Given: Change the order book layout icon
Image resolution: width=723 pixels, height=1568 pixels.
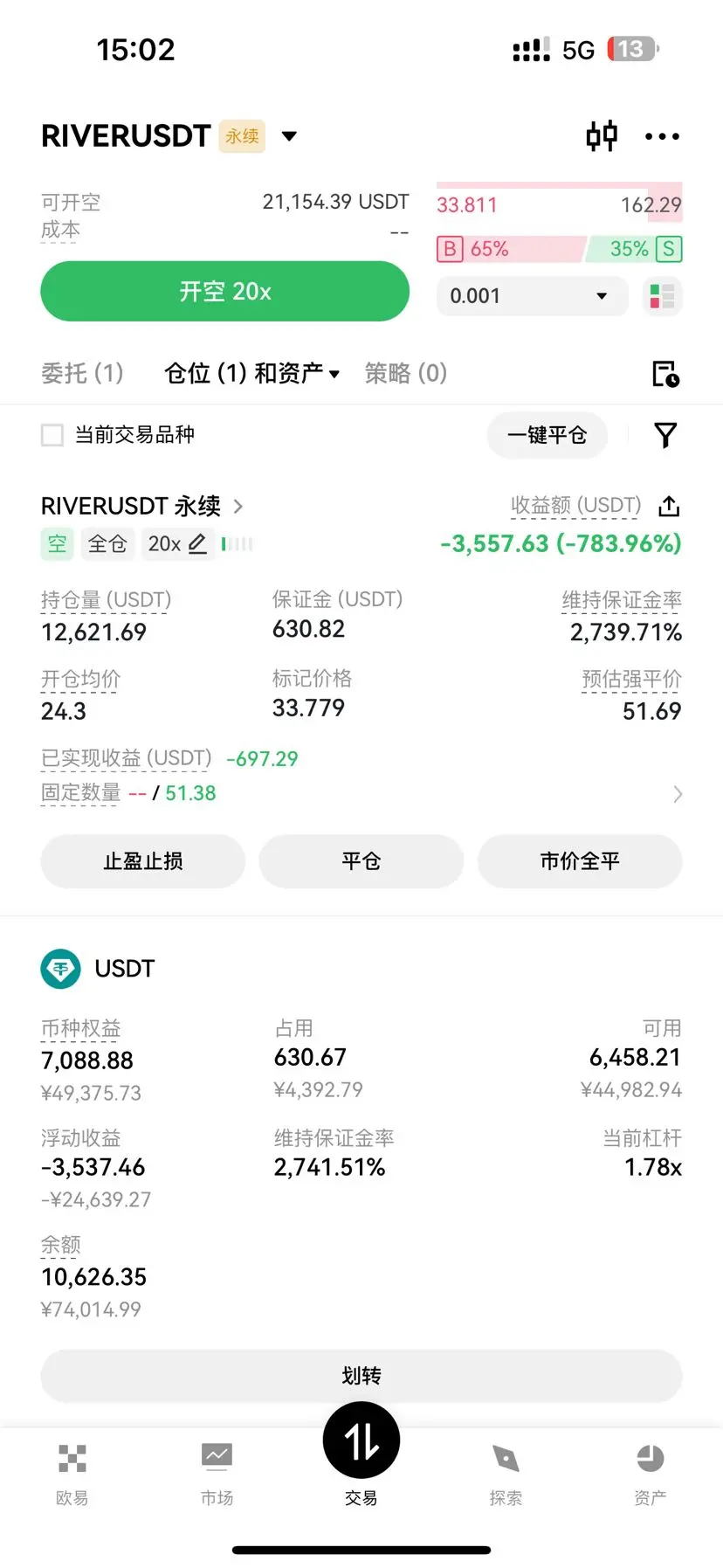Looking at the screenshot, I should point(662,296).
